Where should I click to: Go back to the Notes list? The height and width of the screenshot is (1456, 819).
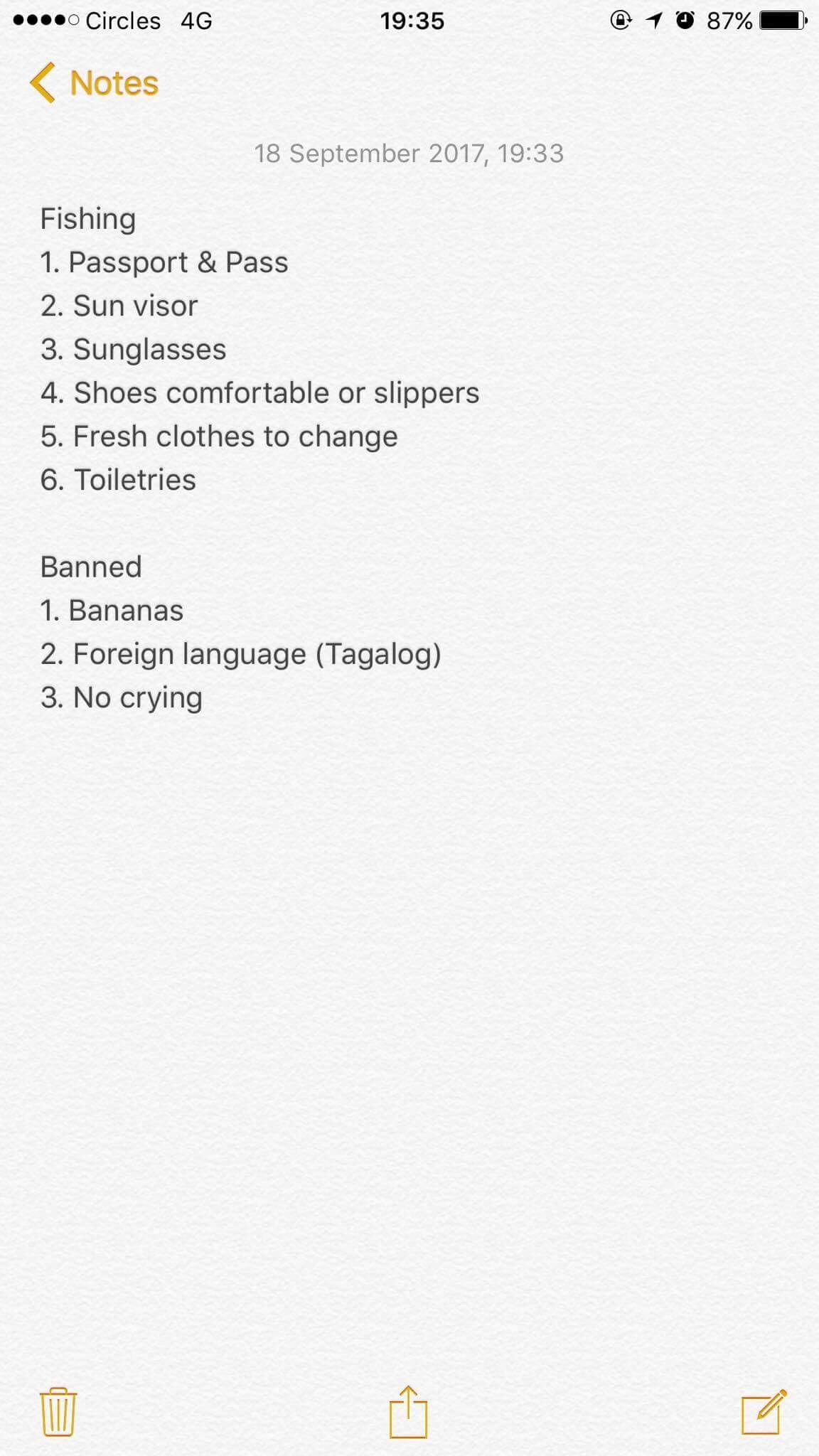point(94,83)
